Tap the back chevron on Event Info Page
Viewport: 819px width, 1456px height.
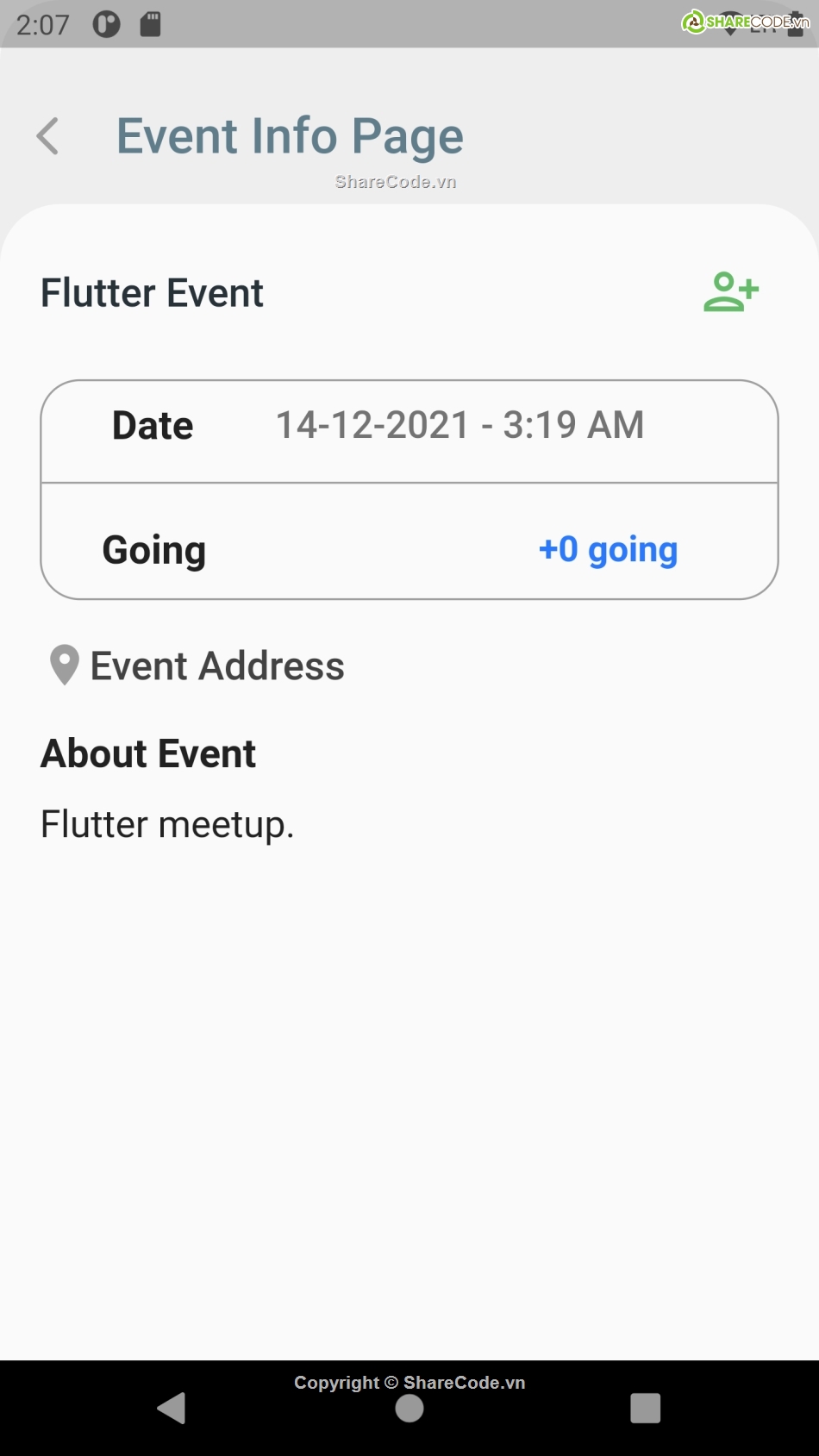47,135
